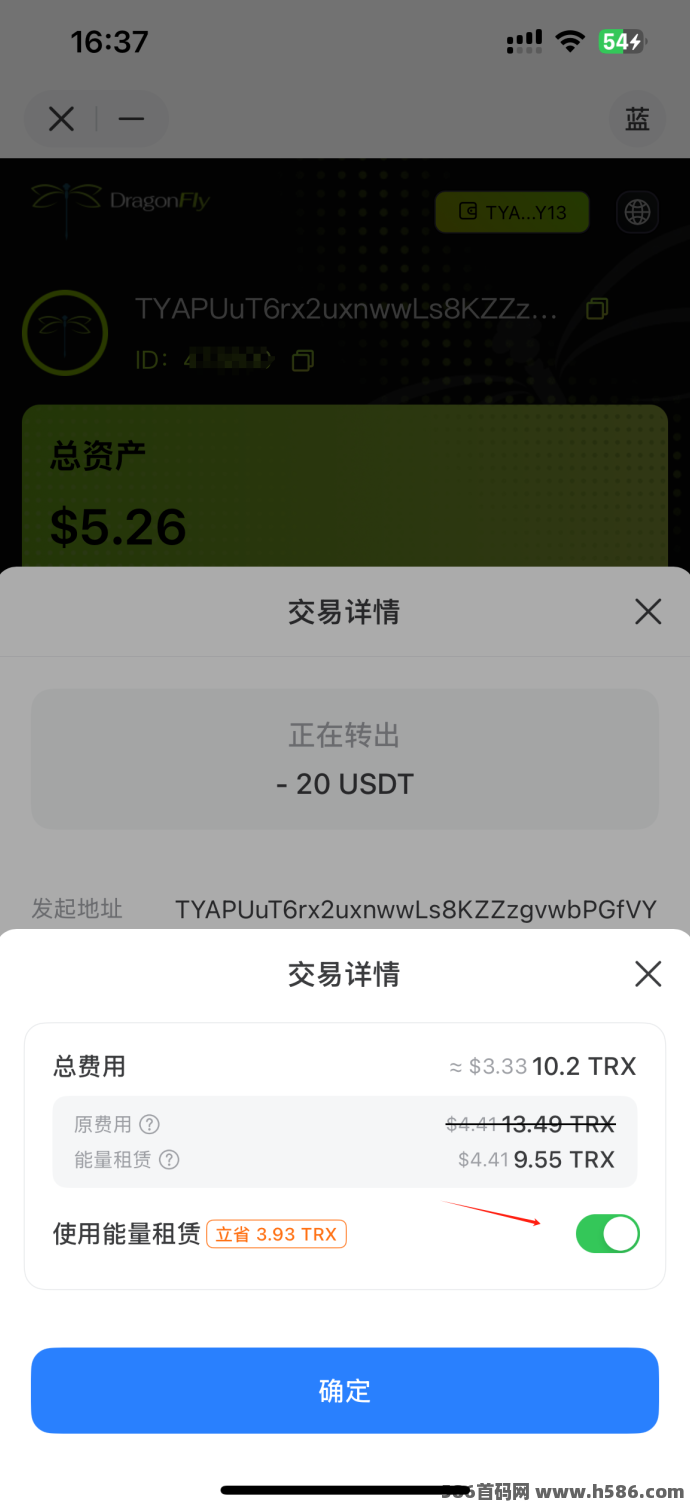The height and width of the screenshot is (1509, 690).
Task: Copy the TYAPUuT6rx2uxnwwLs8KZZz wallet address
Action: click(x=597, y=309)
